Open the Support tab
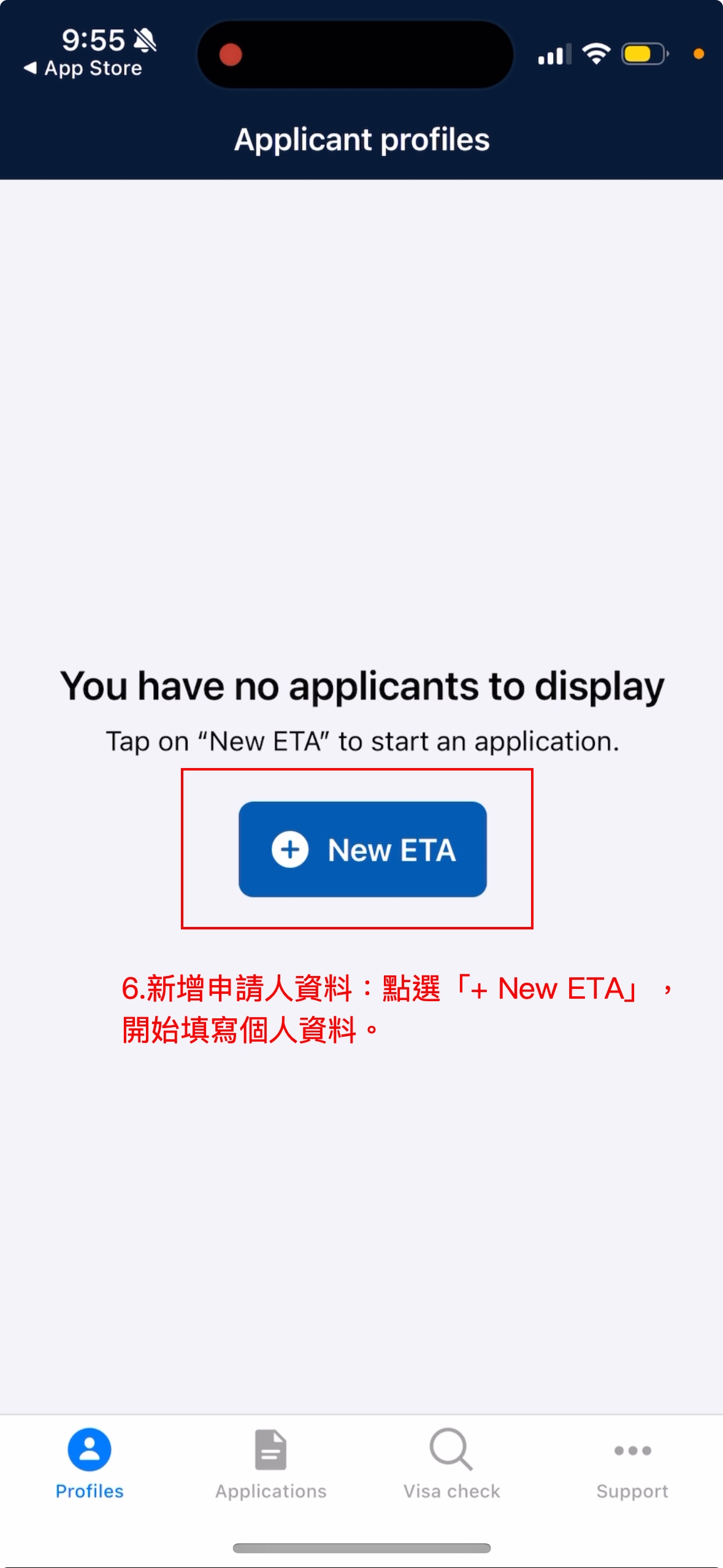Viewport: 723px width, 1568px height. coord(632,1464)
